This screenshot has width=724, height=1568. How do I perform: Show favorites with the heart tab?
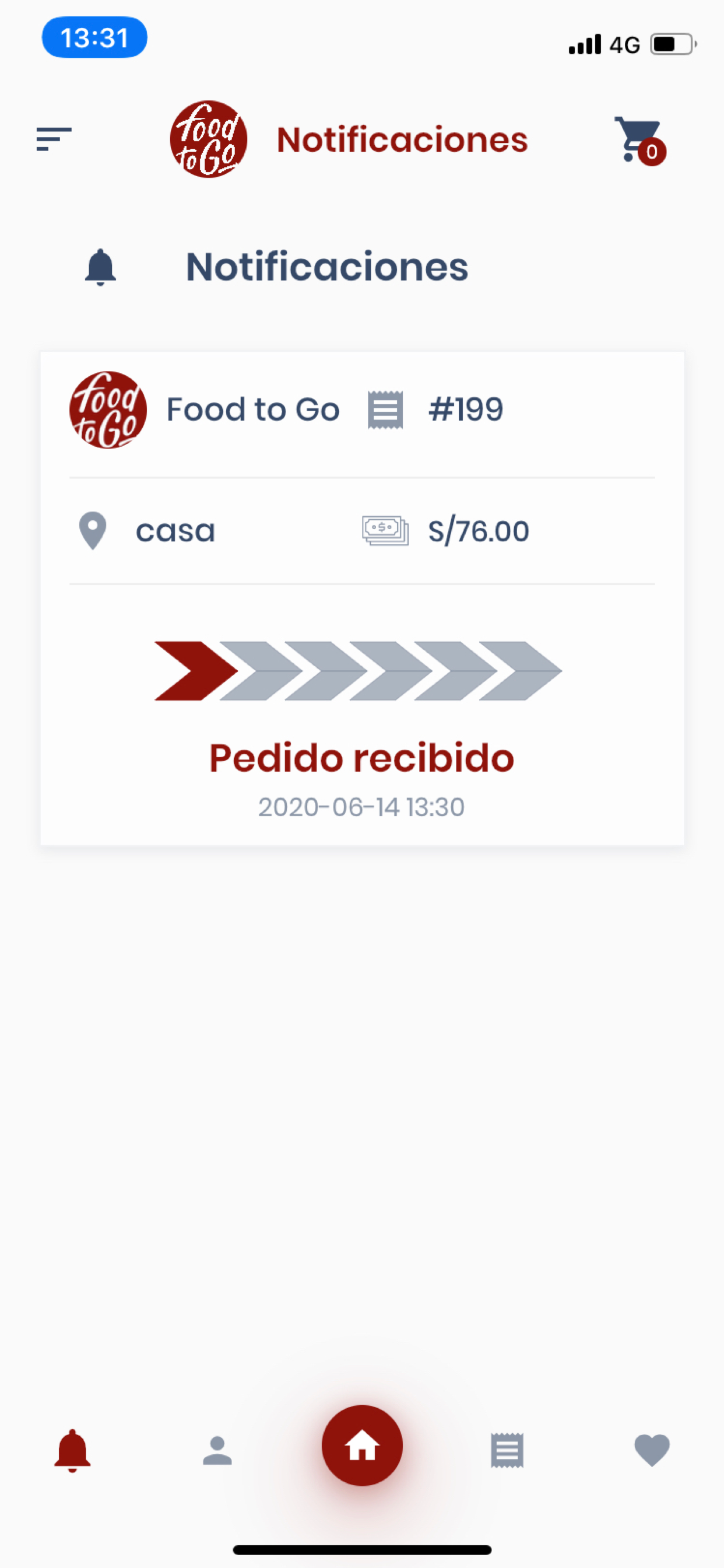coord(652,1450)
